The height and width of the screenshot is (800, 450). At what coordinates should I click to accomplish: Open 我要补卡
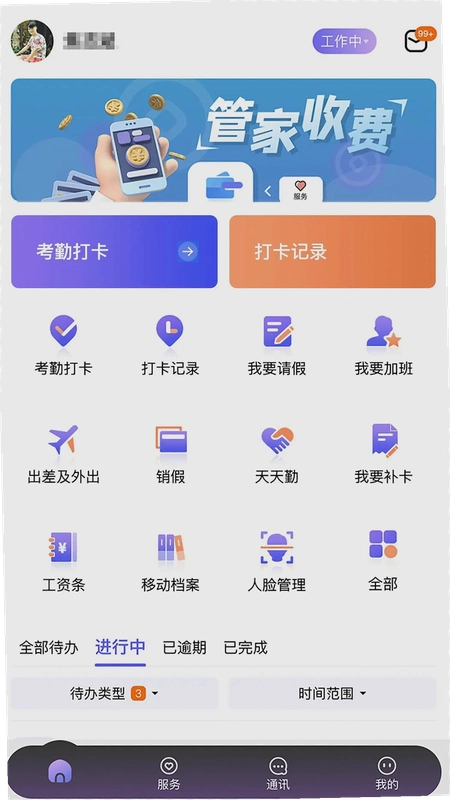point(384,454)
